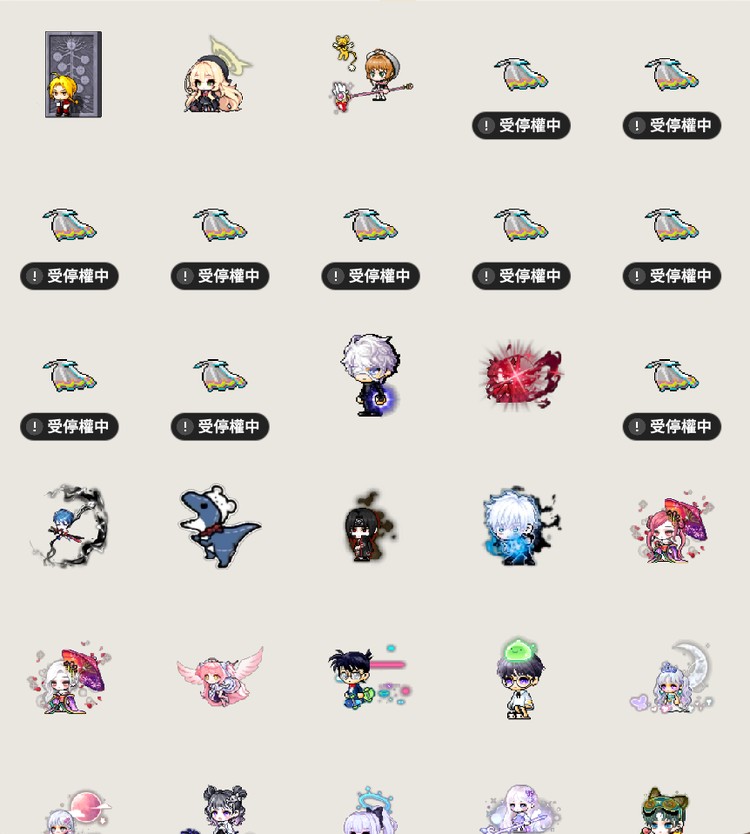Open the glasses-wearing character in blue suit
Image resolution: width=750 pixels, height=834 pixels.
(x=365, y=677)
